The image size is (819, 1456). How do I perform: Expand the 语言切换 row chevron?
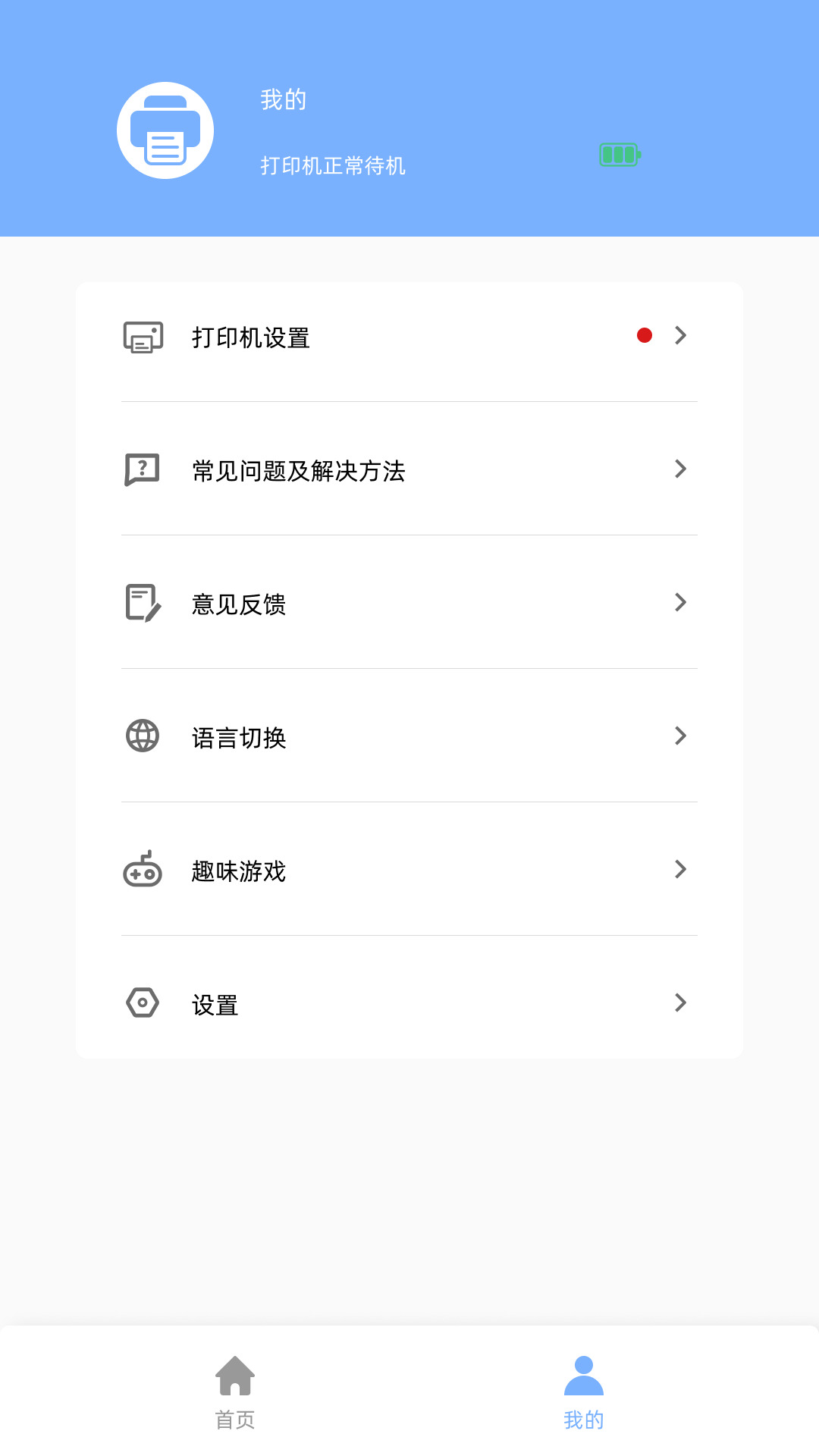681,736
